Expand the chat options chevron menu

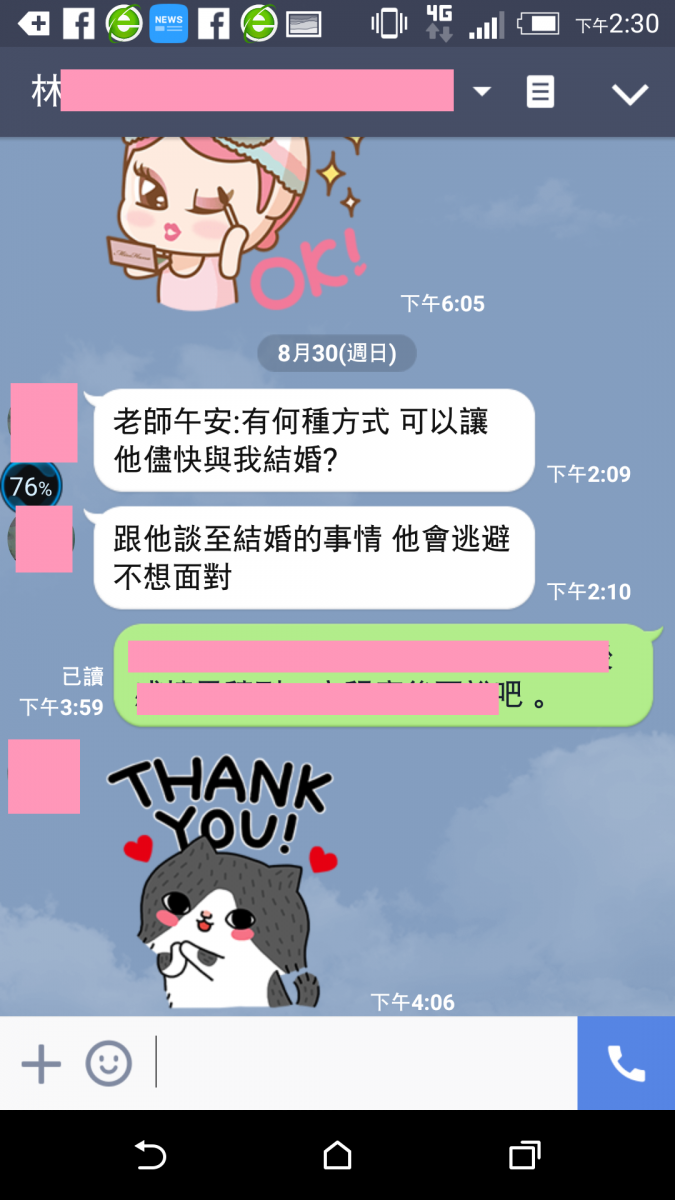[630, 94]
